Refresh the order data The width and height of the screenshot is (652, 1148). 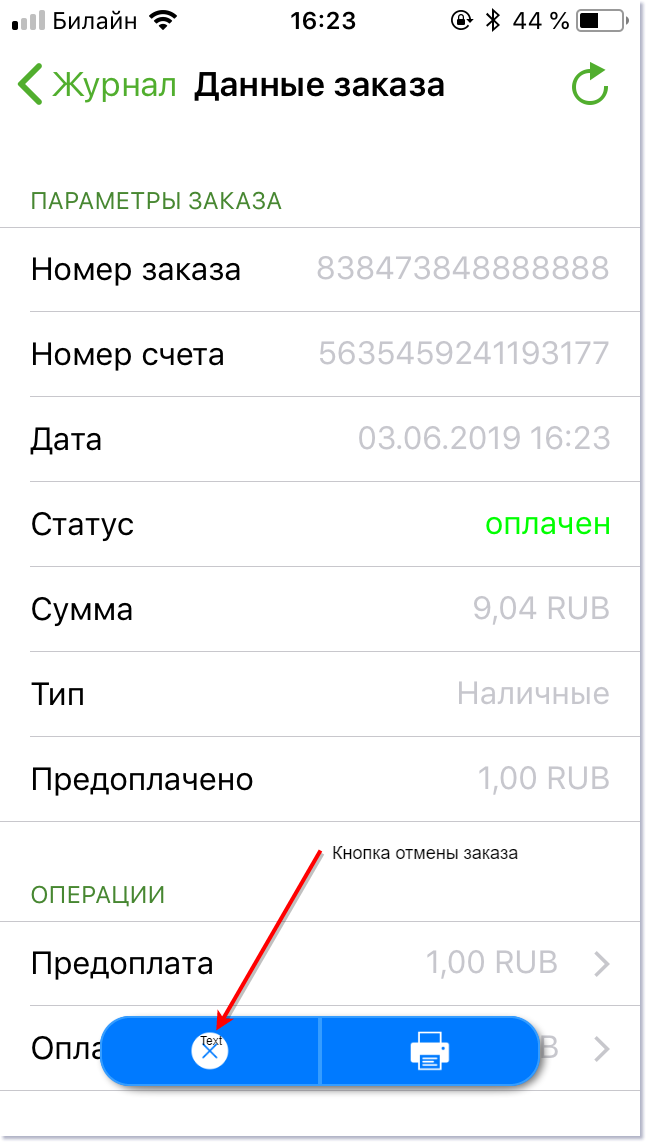pos(589,86)
